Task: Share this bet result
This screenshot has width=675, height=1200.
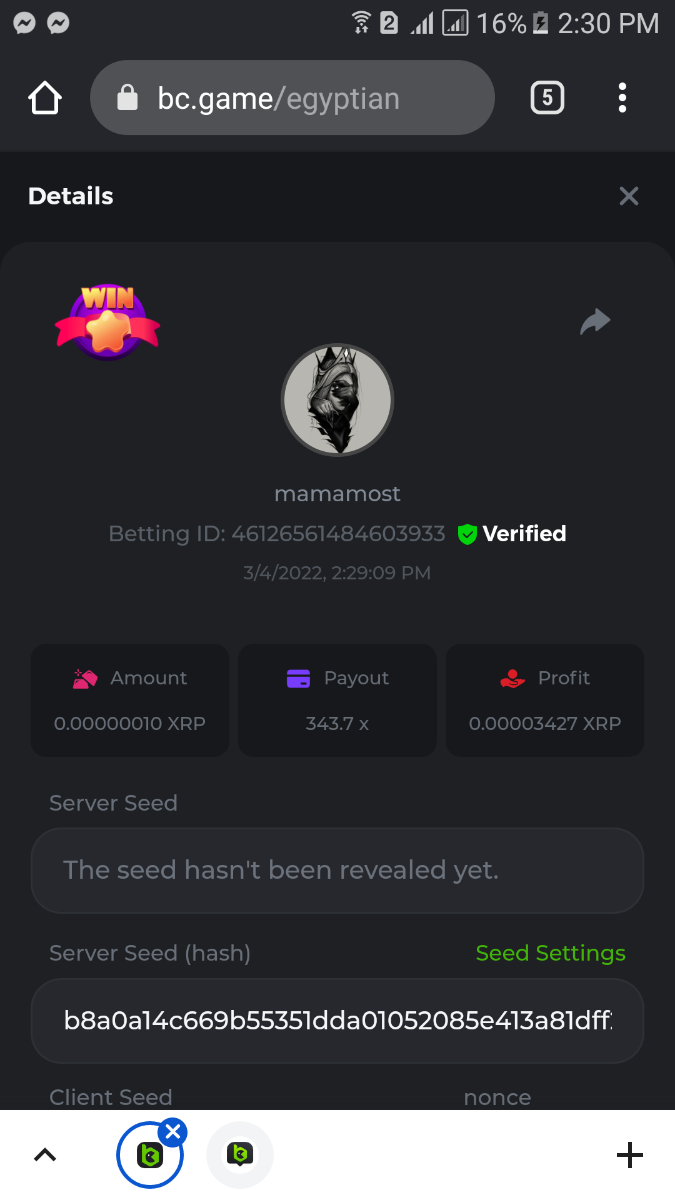Action: [595, 321]
